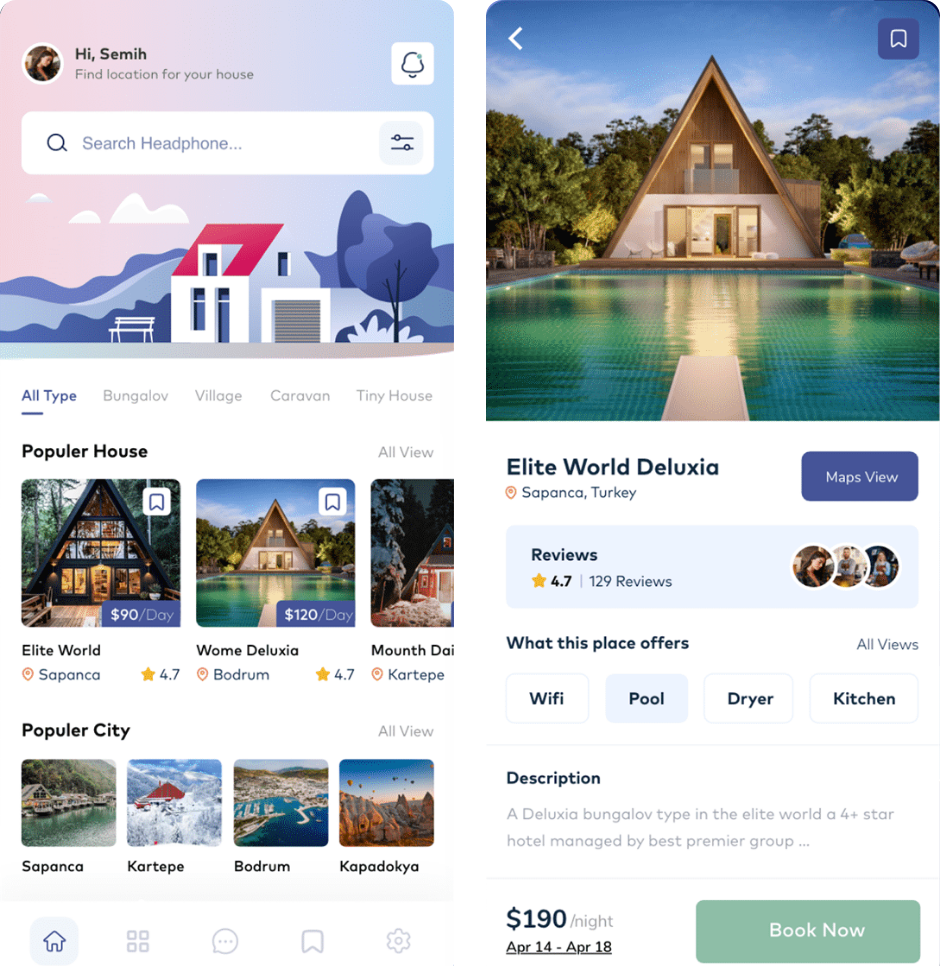This screenshot has width=940, height=980.
Task: Change the Apr 14 - Apr 18 dates
Action: click(x=558, y=946)
